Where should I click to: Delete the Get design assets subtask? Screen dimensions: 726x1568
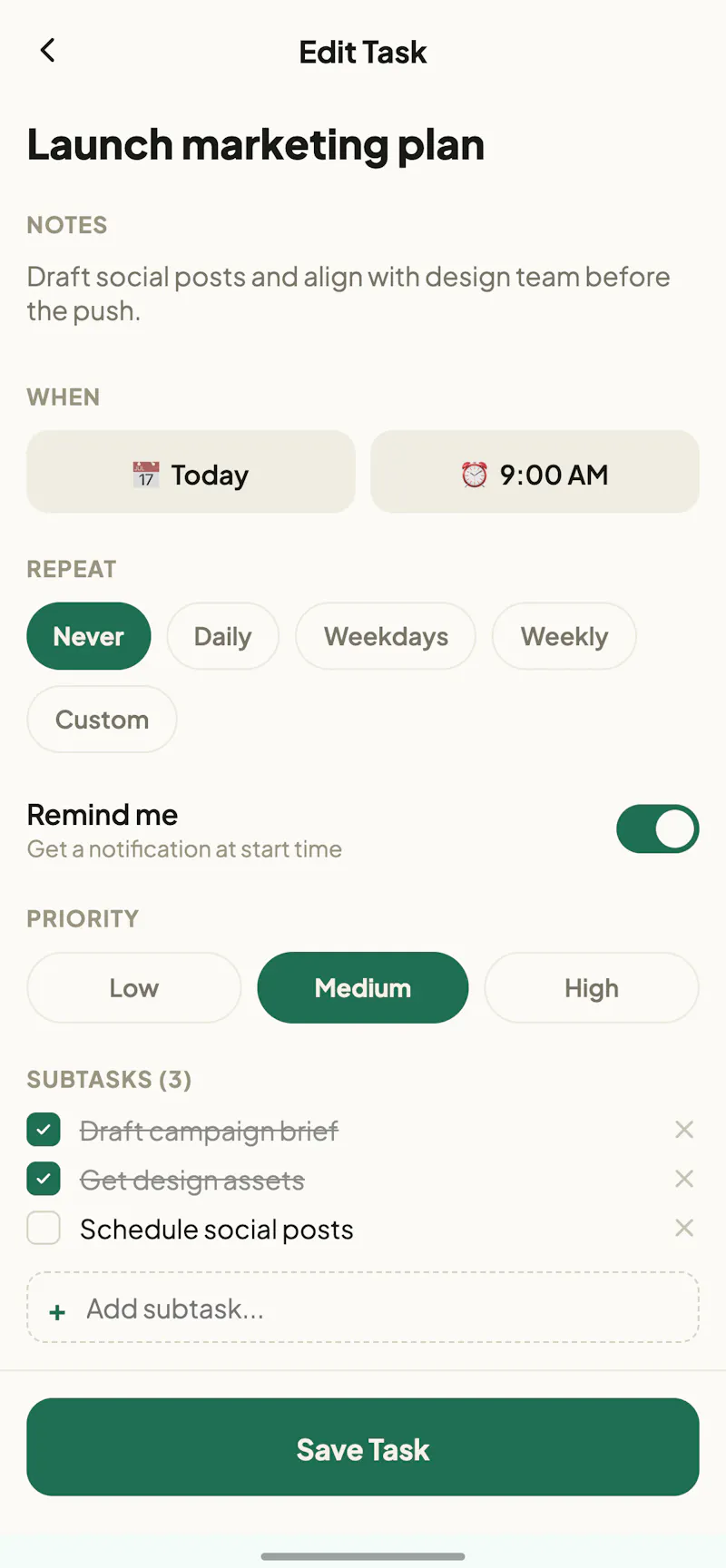(x=684, y=1179)
